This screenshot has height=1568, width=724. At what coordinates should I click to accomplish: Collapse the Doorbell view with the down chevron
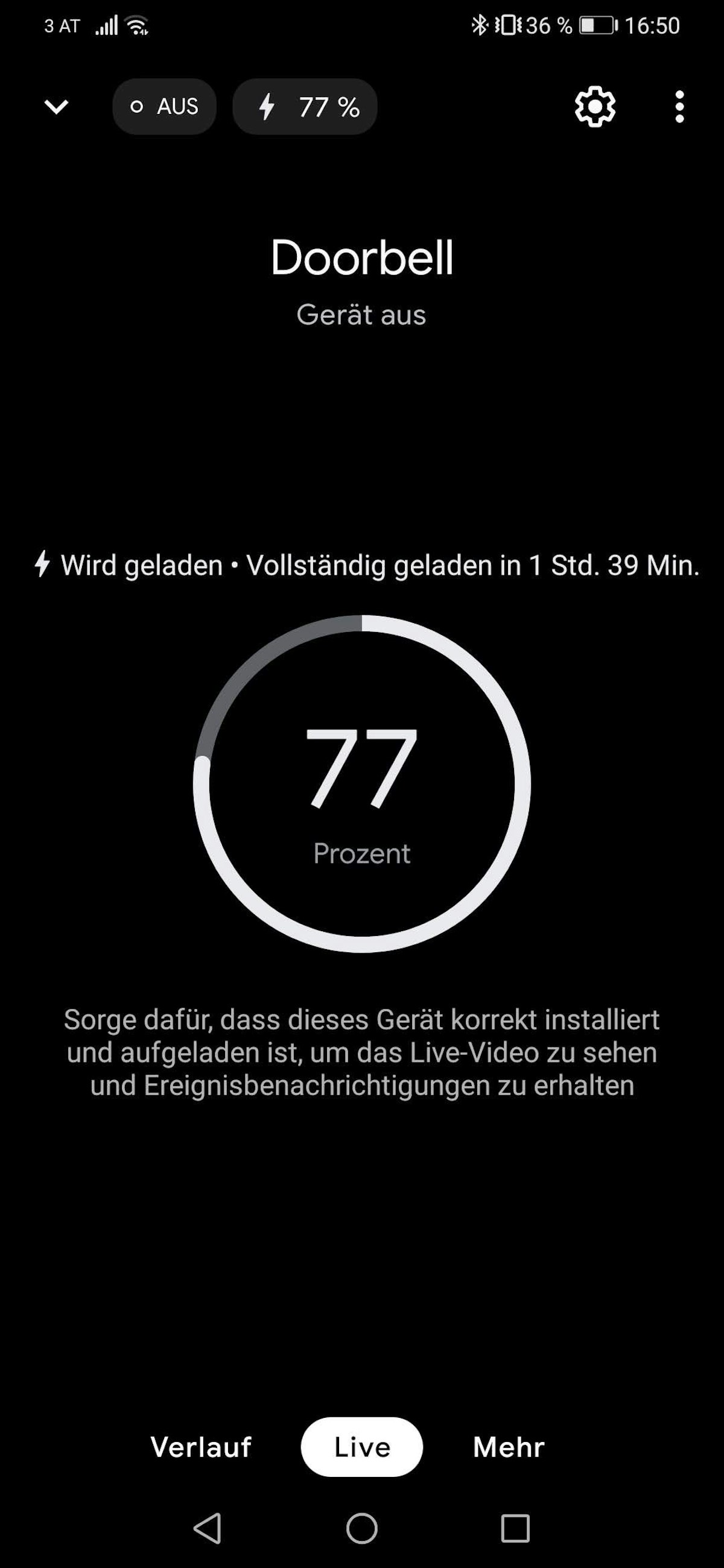(56, 107)
